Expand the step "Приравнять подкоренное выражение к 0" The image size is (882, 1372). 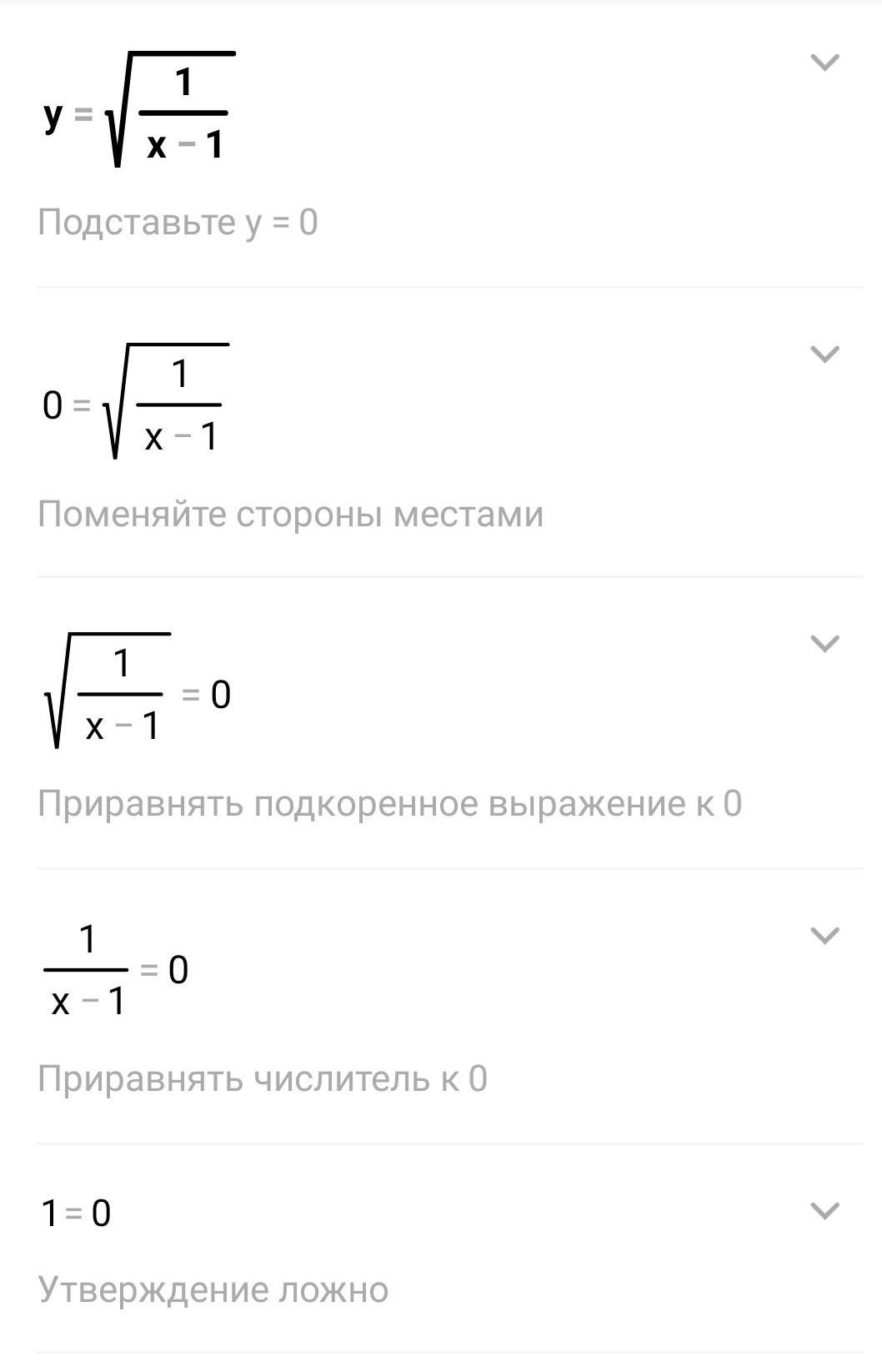(x=824, y=644)
